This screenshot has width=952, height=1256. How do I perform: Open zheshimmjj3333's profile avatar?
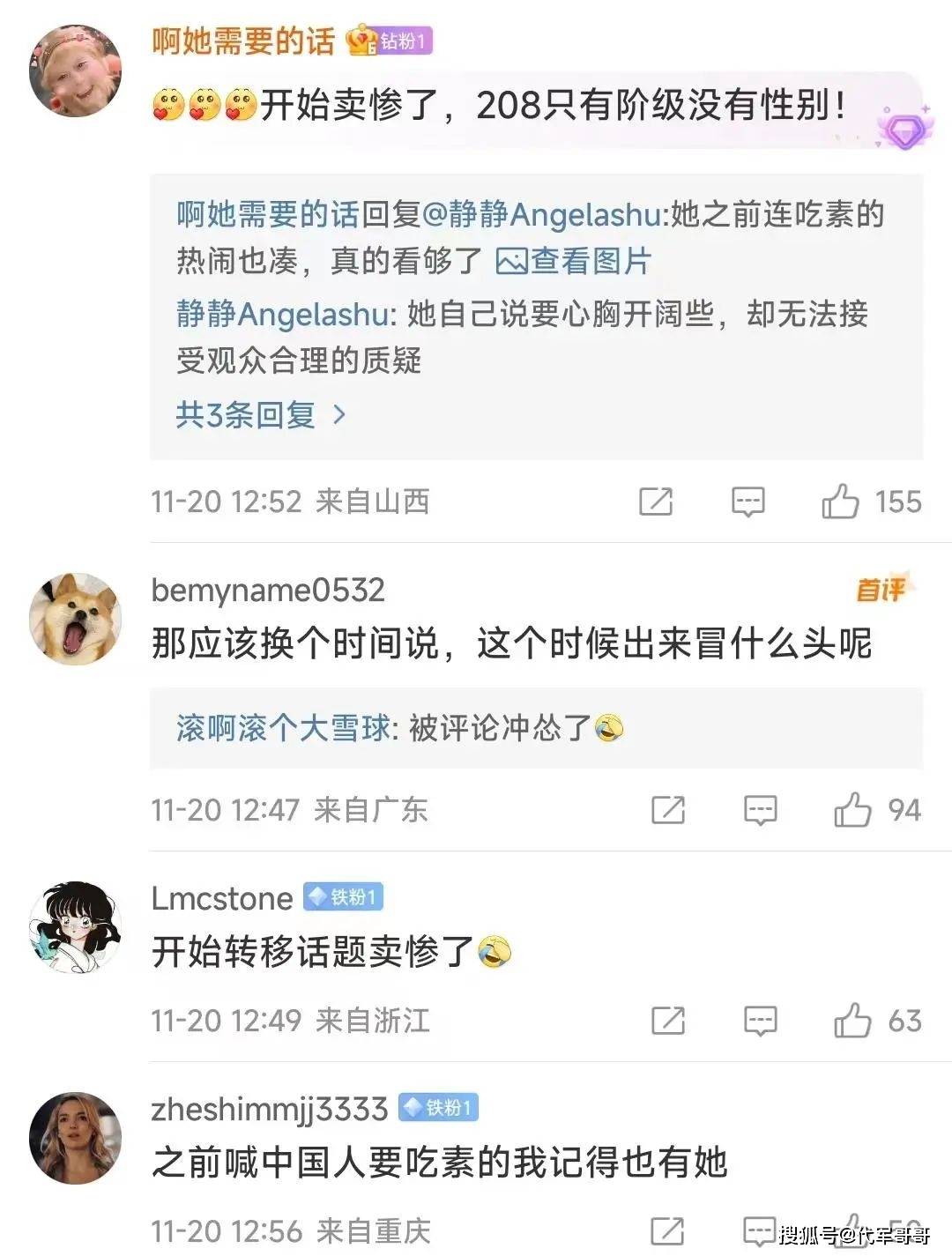(x=75, y=1137)
